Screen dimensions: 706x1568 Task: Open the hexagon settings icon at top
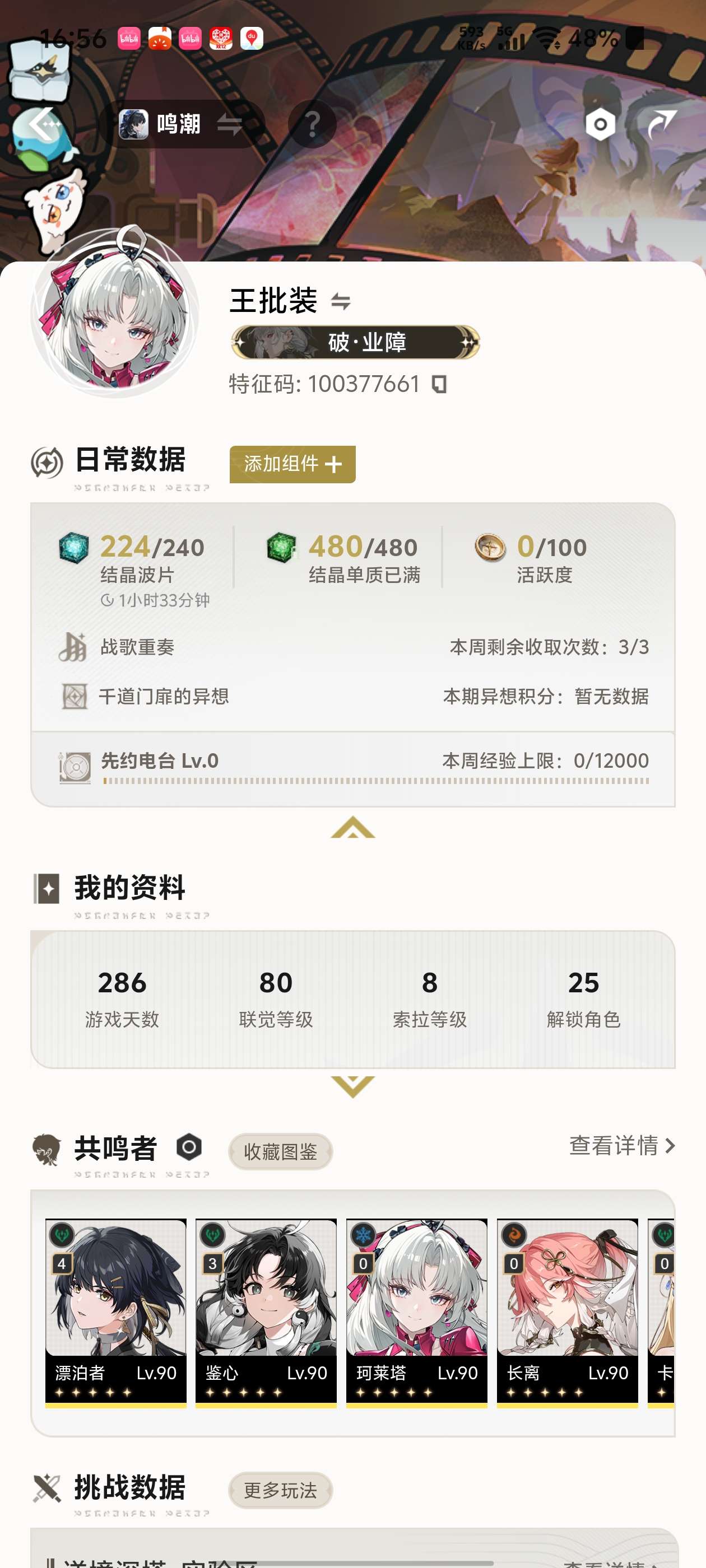tap(600, 124)
